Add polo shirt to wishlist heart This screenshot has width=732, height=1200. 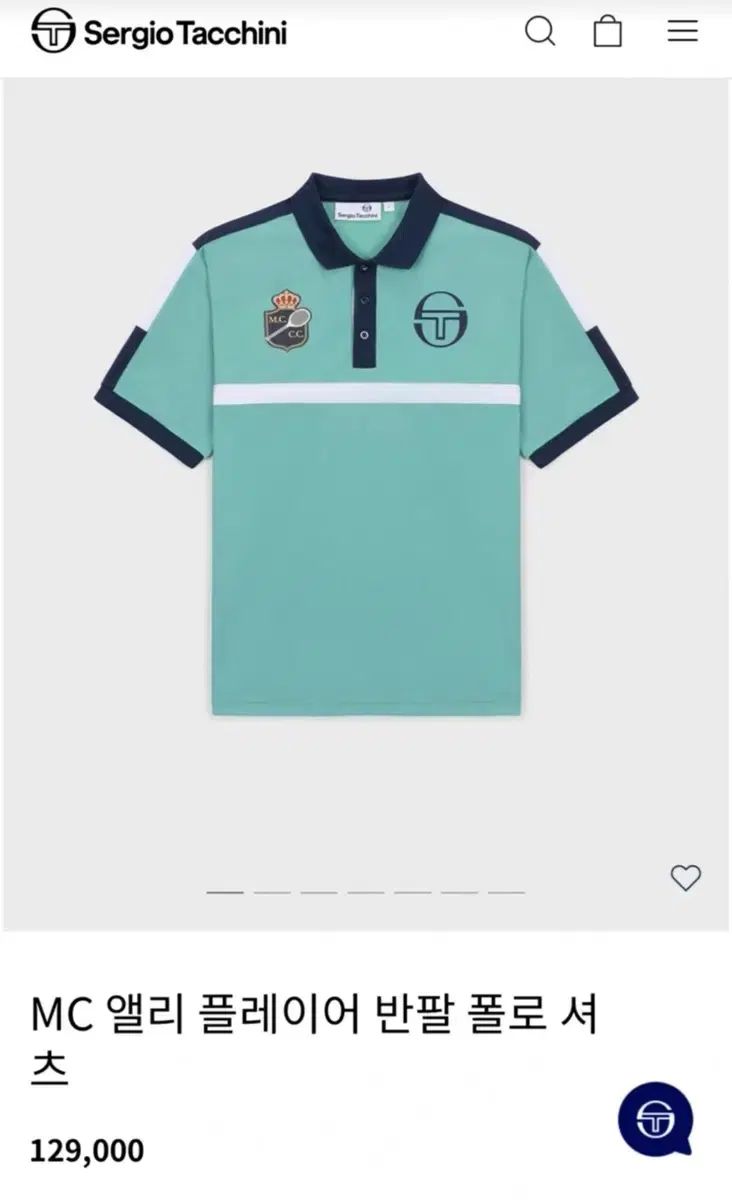pos(685,878)
